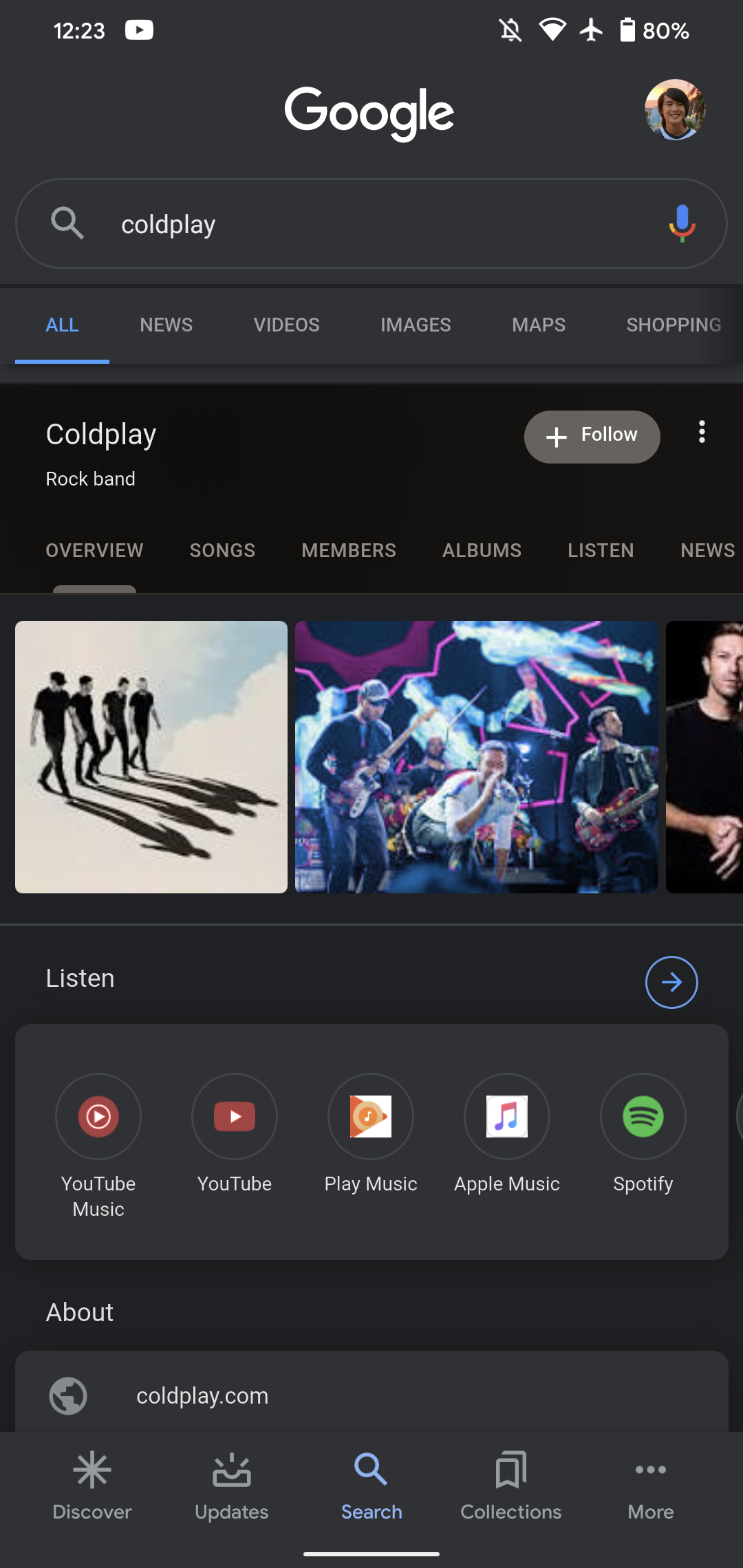Visit the coldplay.com website
This screenshot has width=743, height=1568.
point(202,1395)
